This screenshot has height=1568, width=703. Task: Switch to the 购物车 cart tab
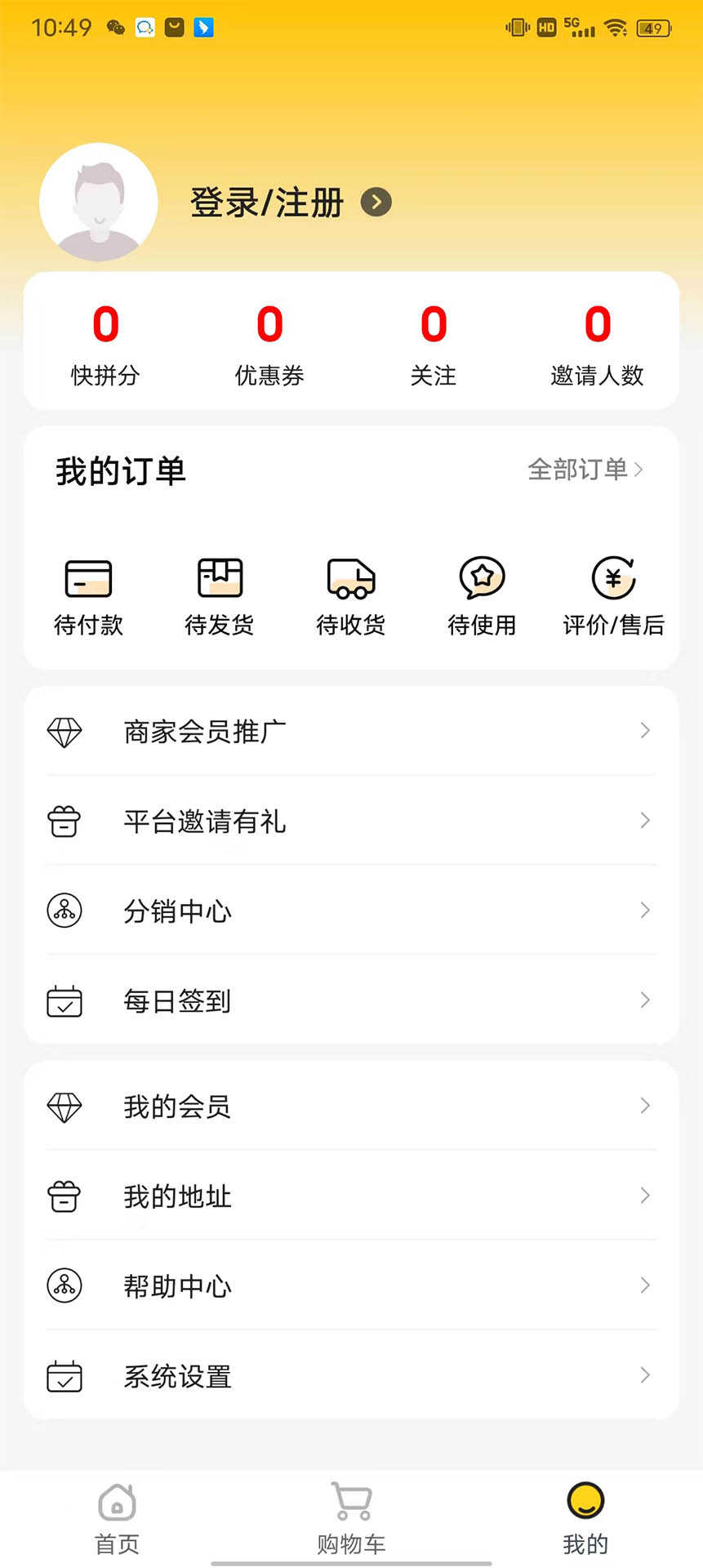(351, 1519)
